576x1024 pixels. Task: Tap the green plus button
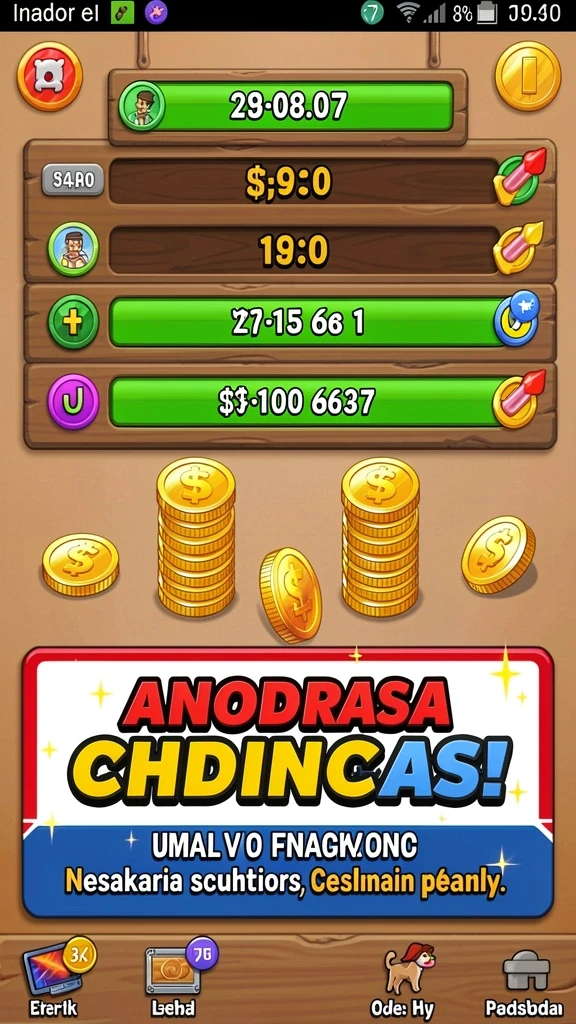tap(74, 322)
